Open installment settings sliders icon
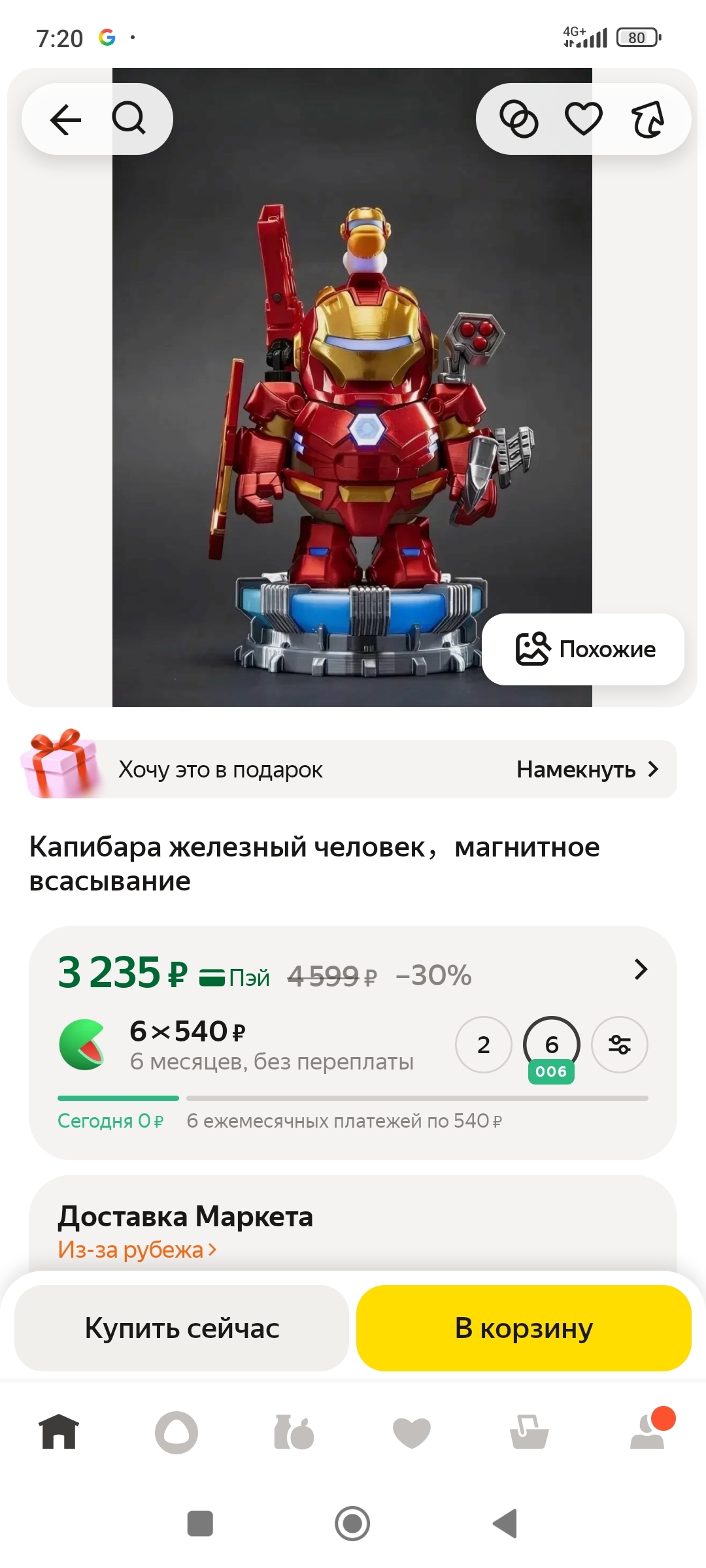706x1568 pixels. coord(620,1045)
